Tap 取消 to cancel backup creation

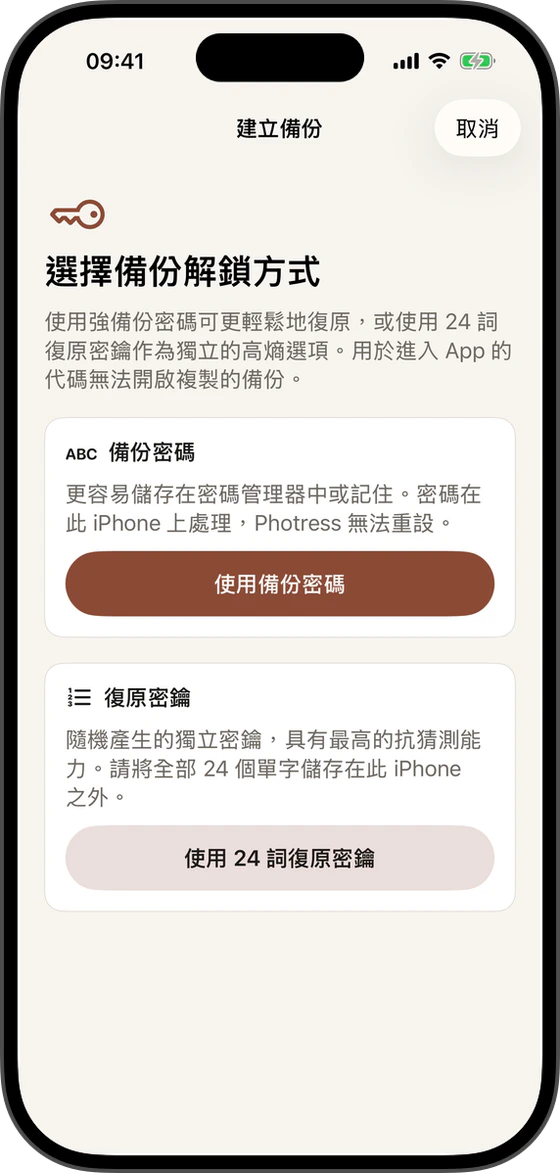tap(477, 128)
